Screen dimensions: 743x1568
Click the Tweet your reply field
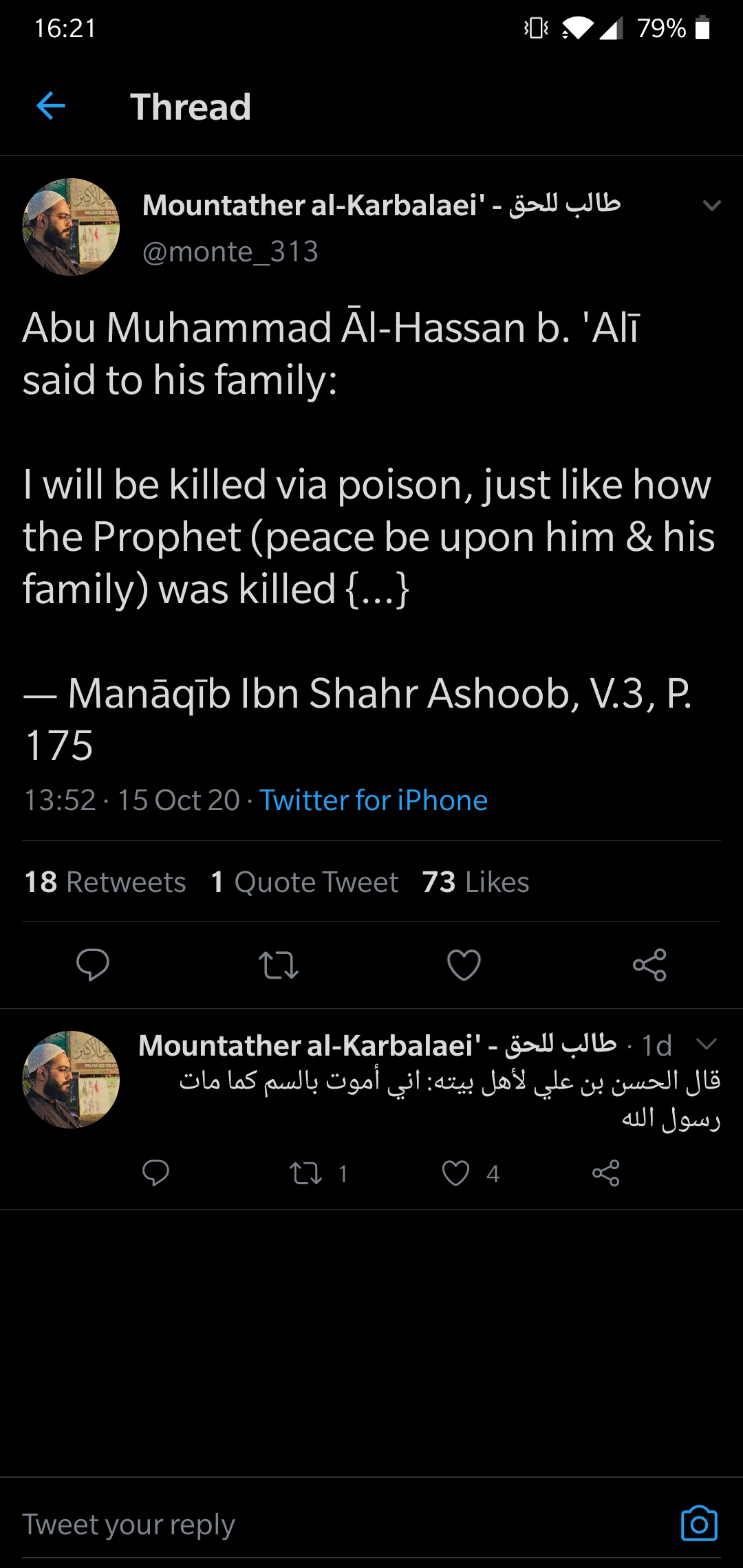coord(129,1523)
